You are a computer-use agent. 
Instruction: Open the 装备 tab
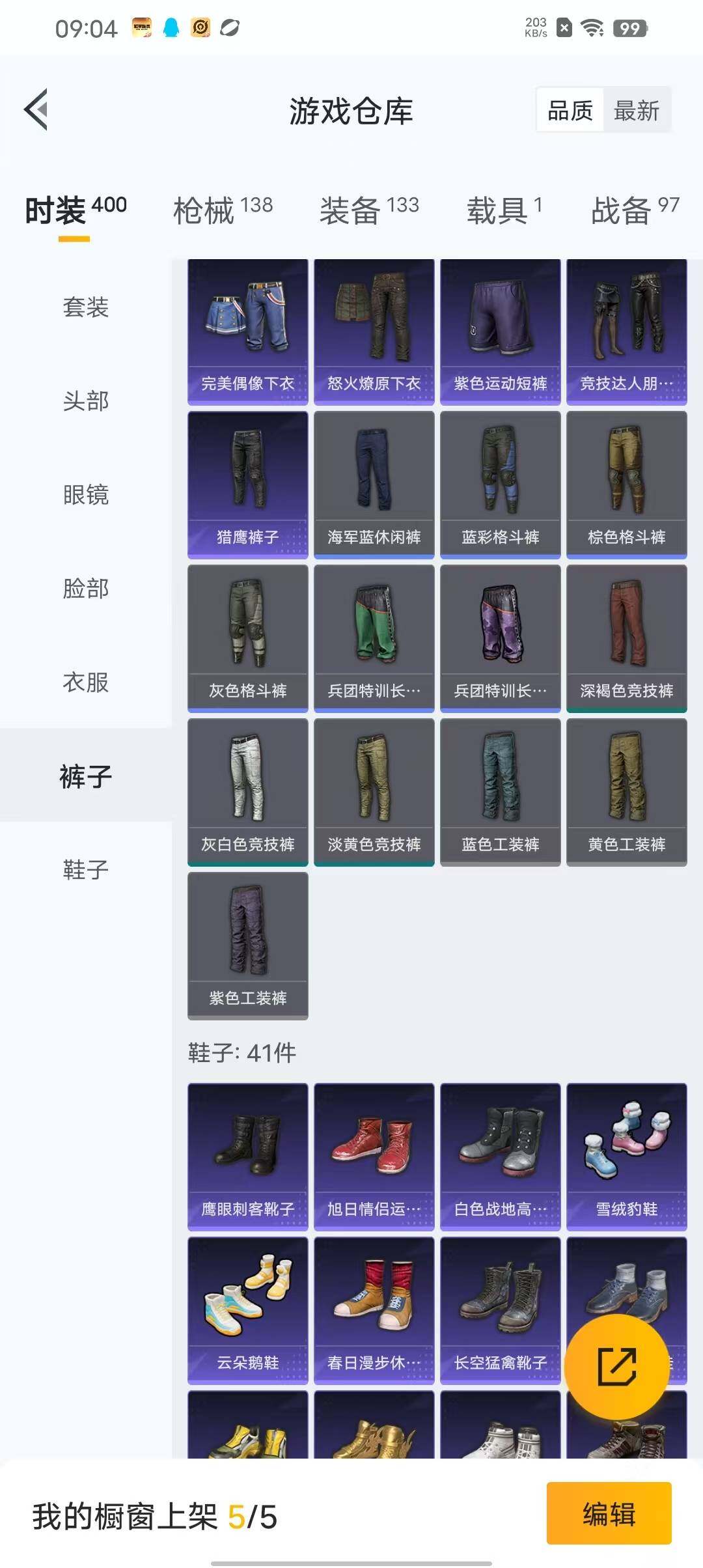(369, 210)
